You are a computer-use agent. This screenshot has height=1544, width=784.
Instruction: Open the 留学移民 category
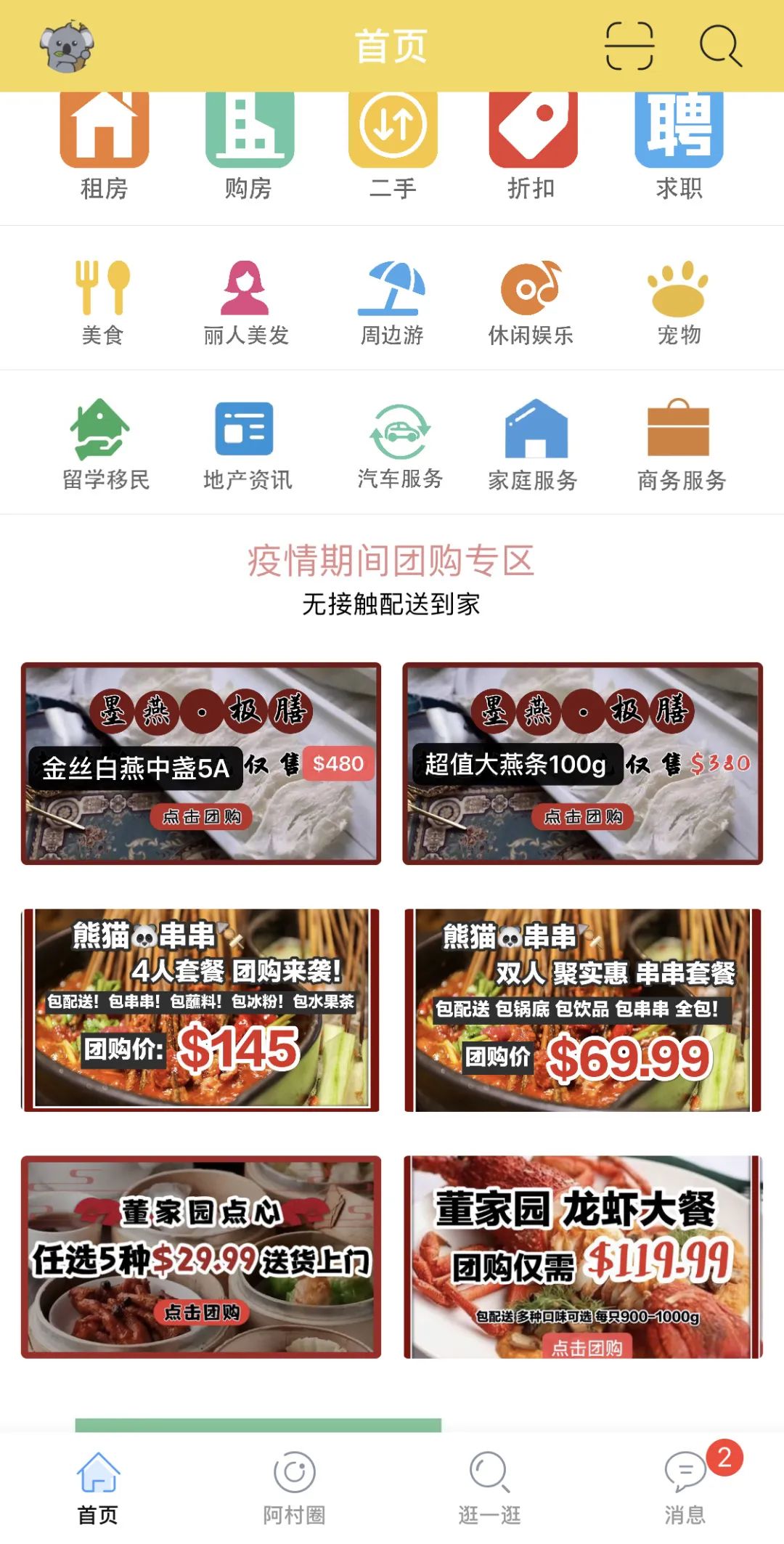[105, 444]
